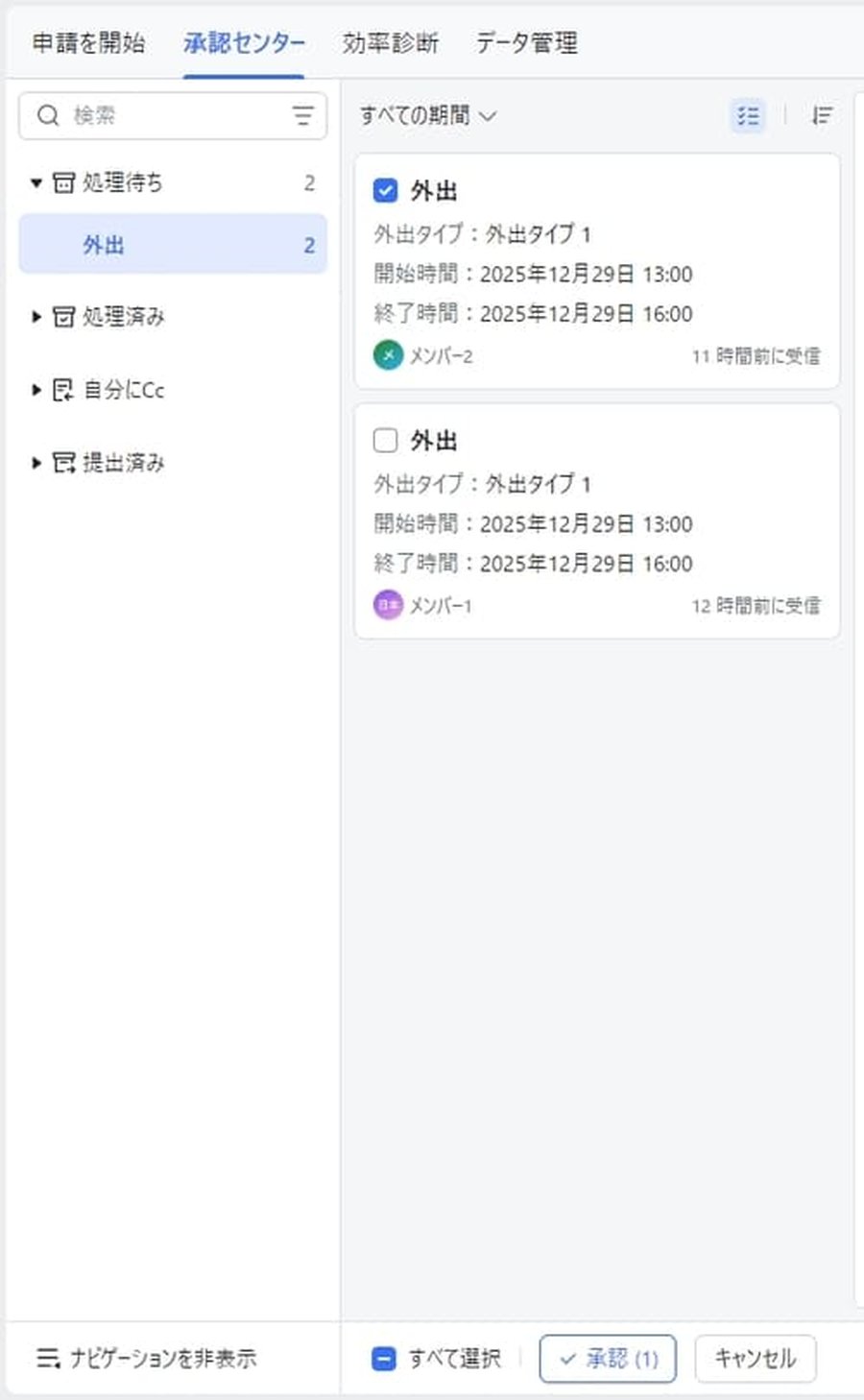Switch to the 効率診断 tab
The width and height of the screenshot is (864, 1400).
point(389,42)
